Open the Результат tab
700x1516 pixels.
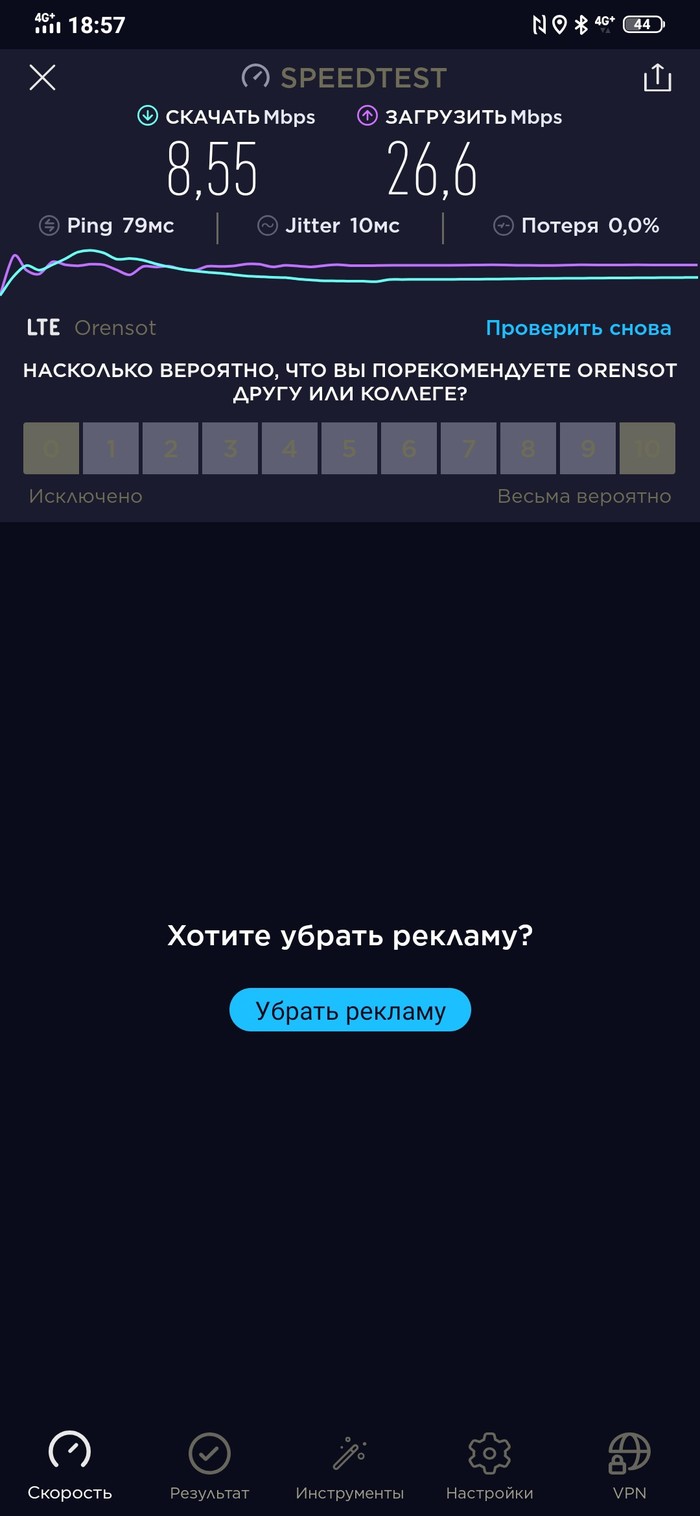pyautogui.click(x=210, y=1465)
